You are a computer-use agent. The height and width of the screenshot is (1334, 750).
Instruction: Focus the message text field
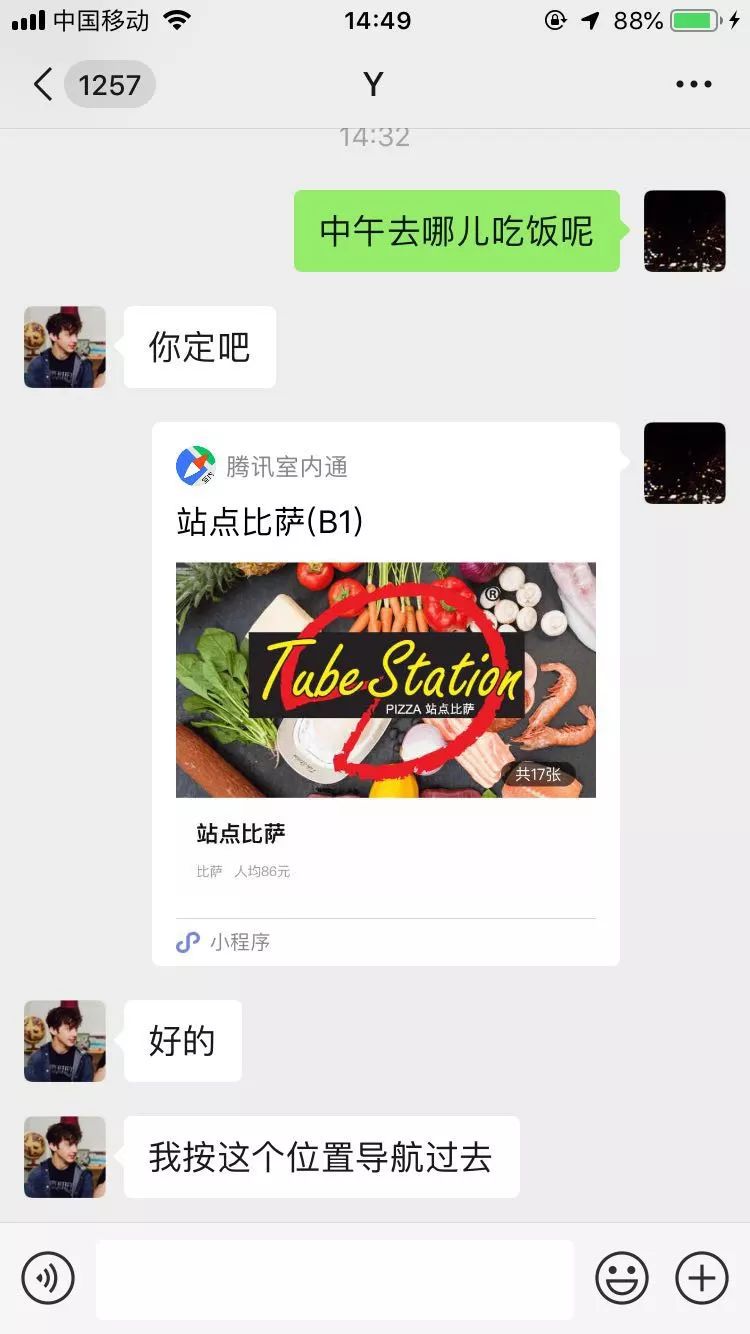coord(335,1279)
